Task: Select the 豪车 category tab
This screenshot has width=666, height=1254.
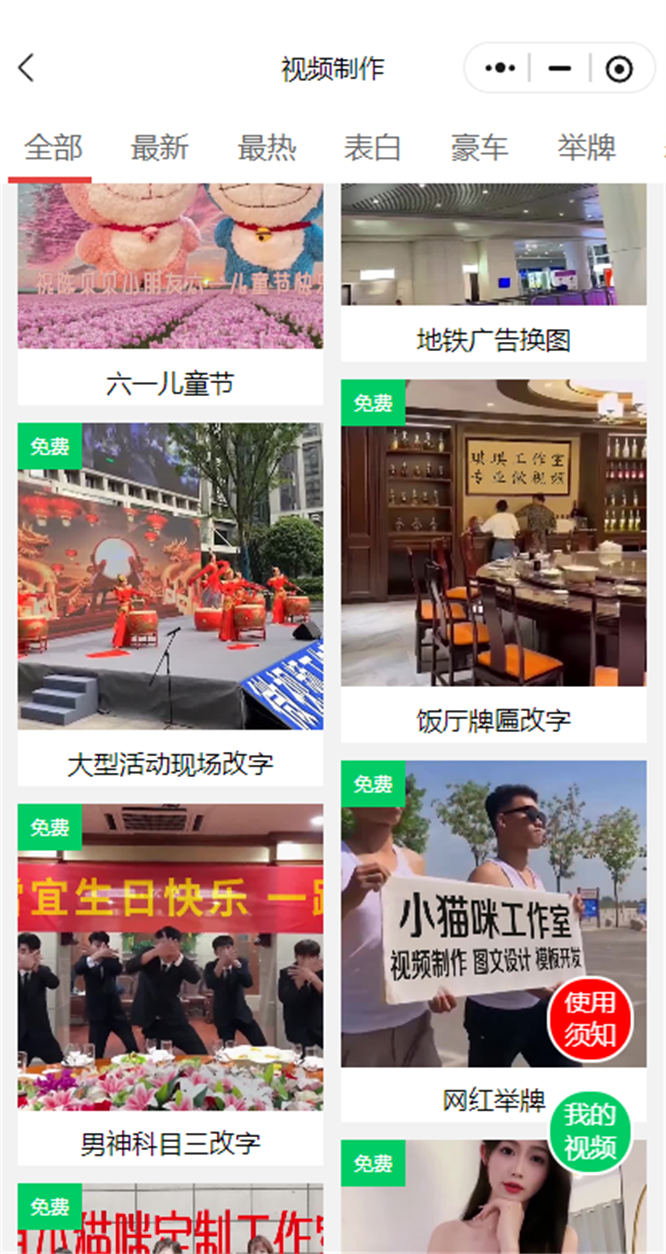Action: [x=479, y=148]
